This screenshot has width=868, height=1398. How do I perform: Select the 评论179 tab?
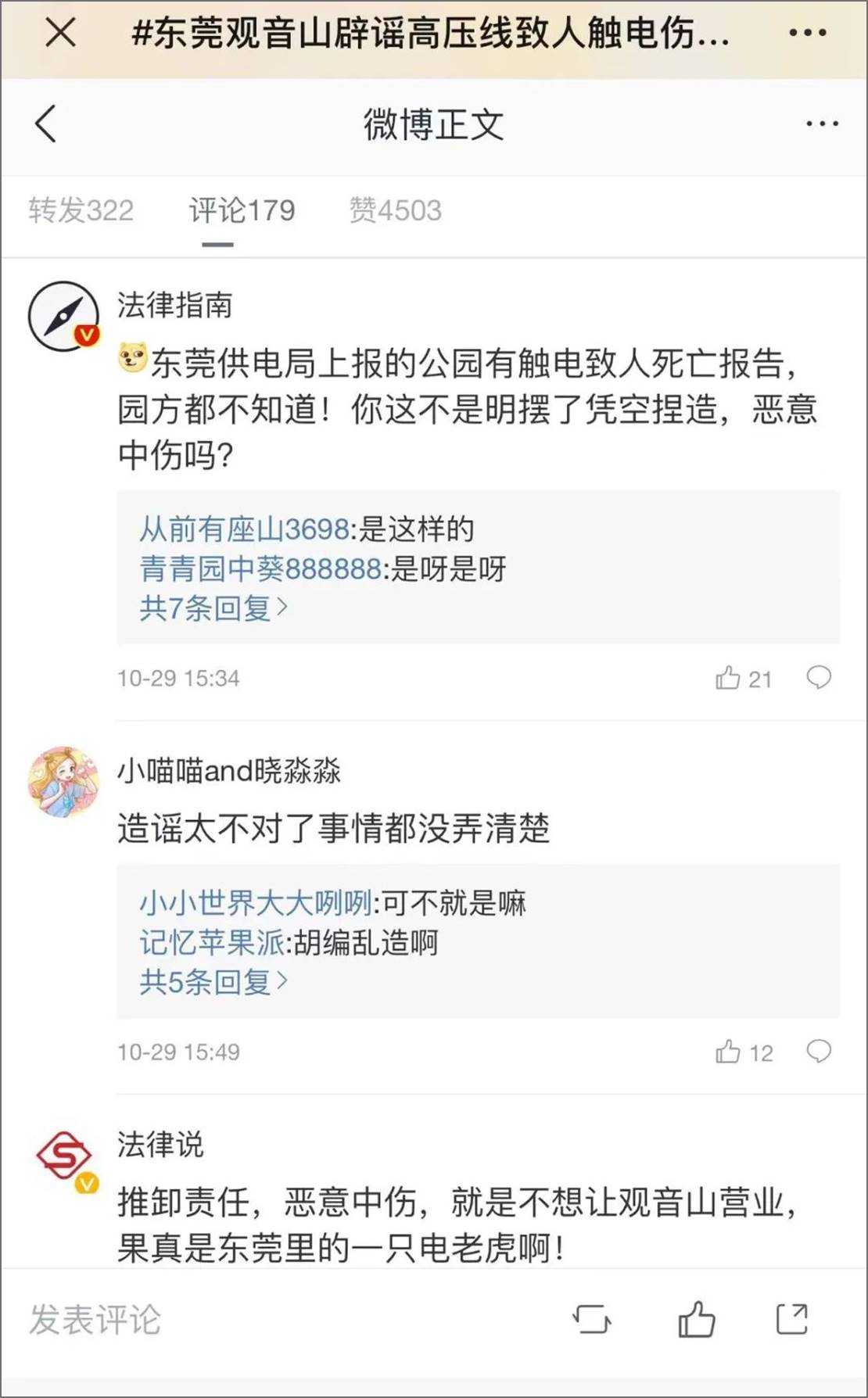point(242,210)
